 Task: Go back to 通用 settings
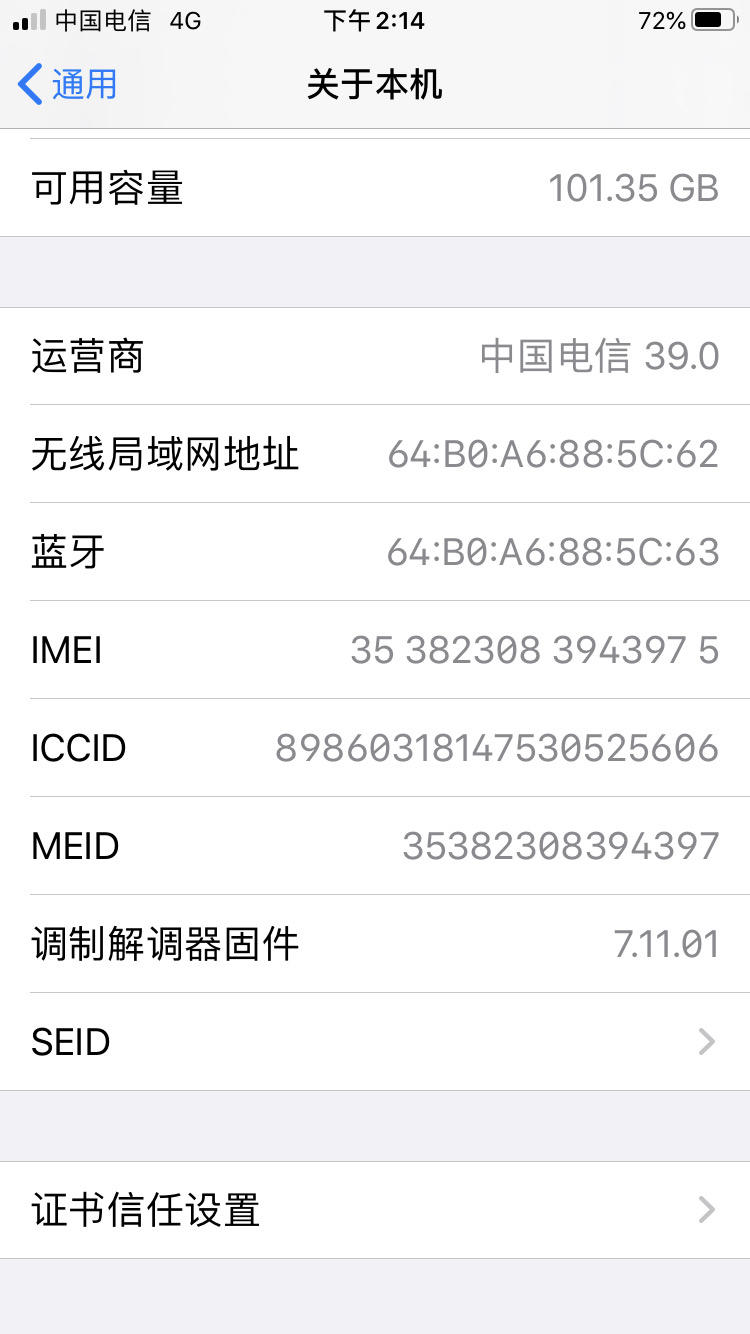pyautogui.click(x=68, y=85)
